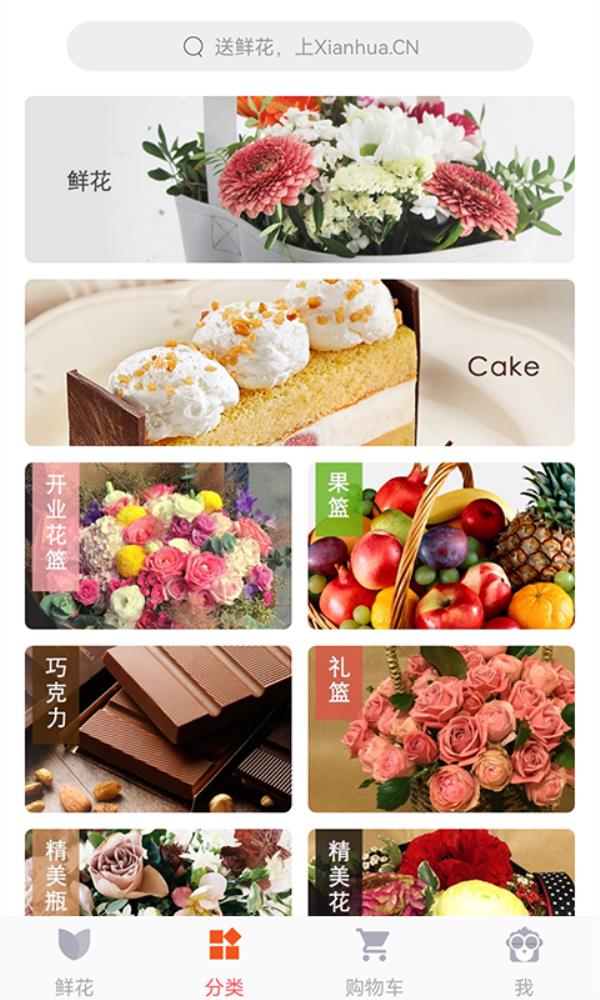The width and height of the screenshot is (600, 1000).
Task: Open the search box 送鲜花，上Xianhua.CN
Action: click(x=300, y=46)
